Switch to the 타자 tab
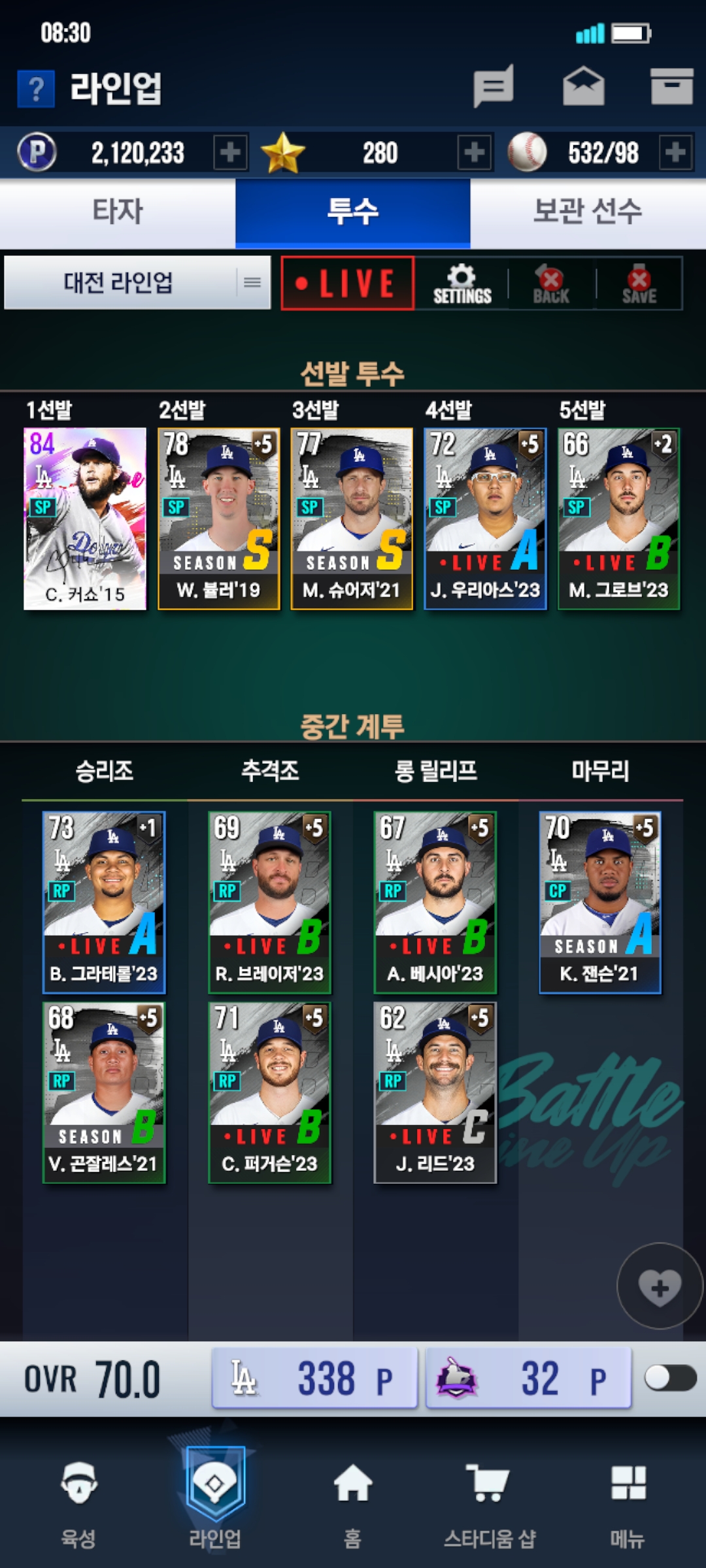This screenshot has height=1568, width=706. (118, 212)
